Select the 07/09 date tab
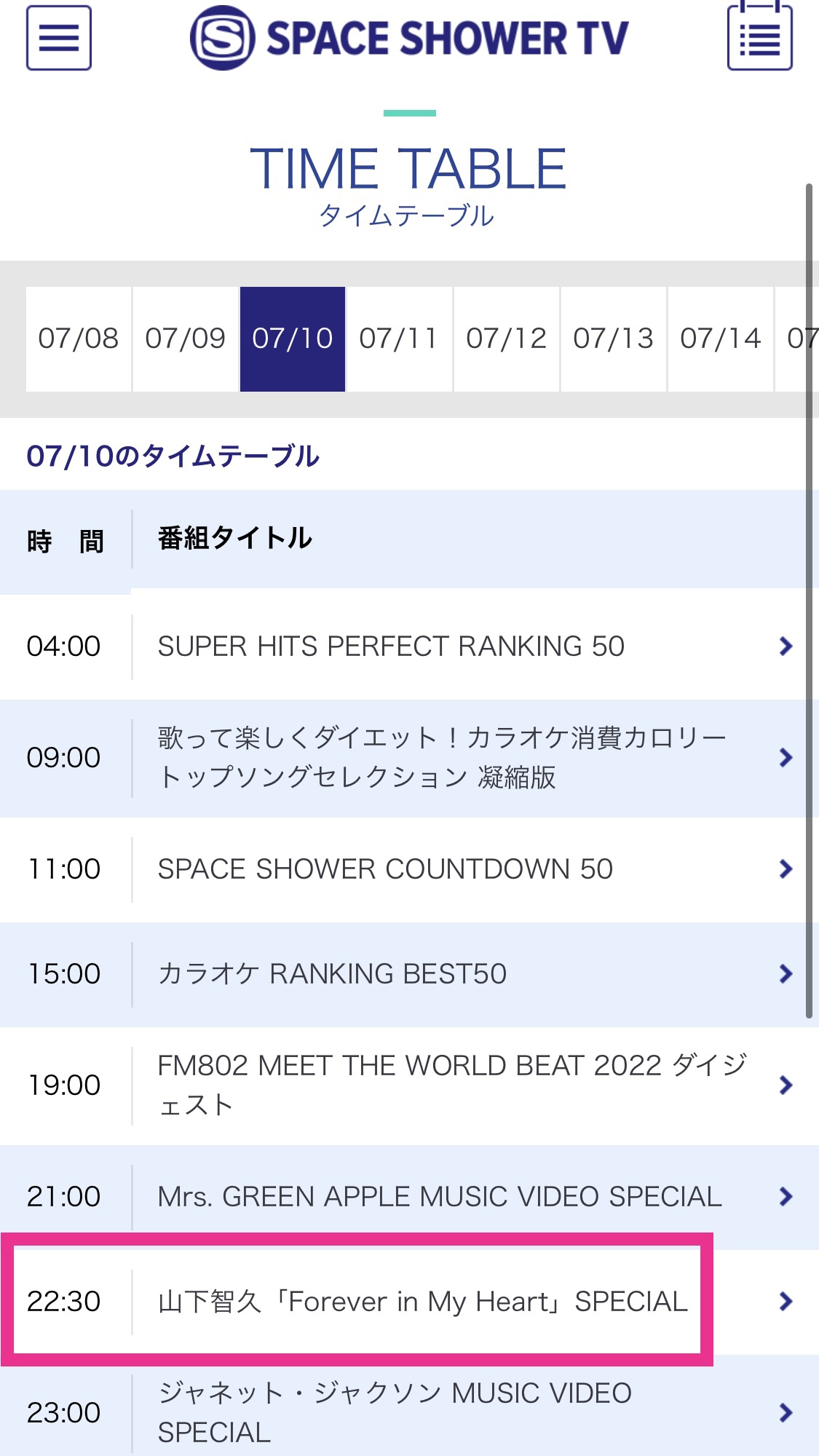The height and width of the screenshot is (1456, 819). pos(186,339)
